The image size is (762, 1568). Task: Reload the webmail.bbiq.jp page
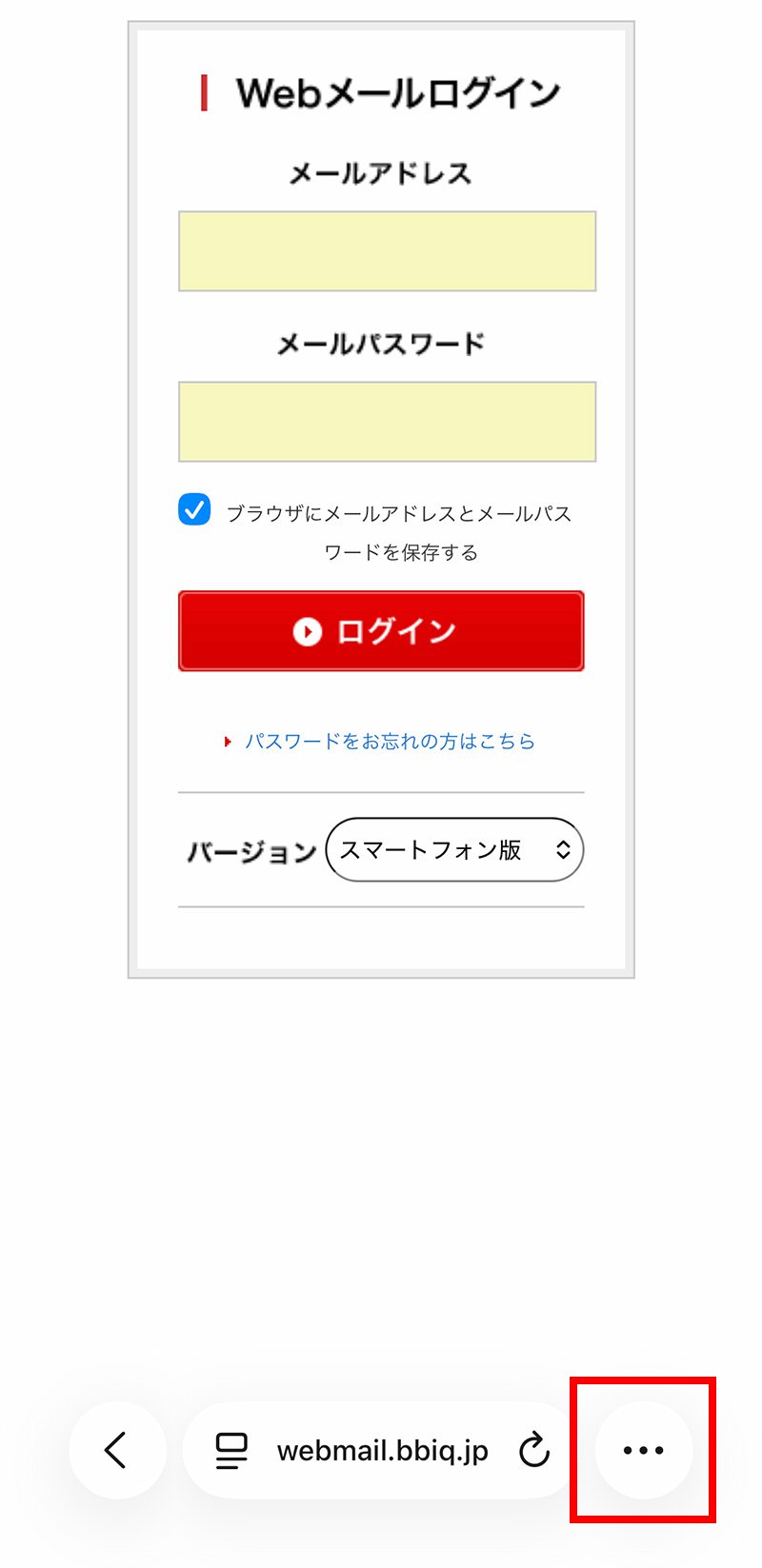pos(534,1450)
